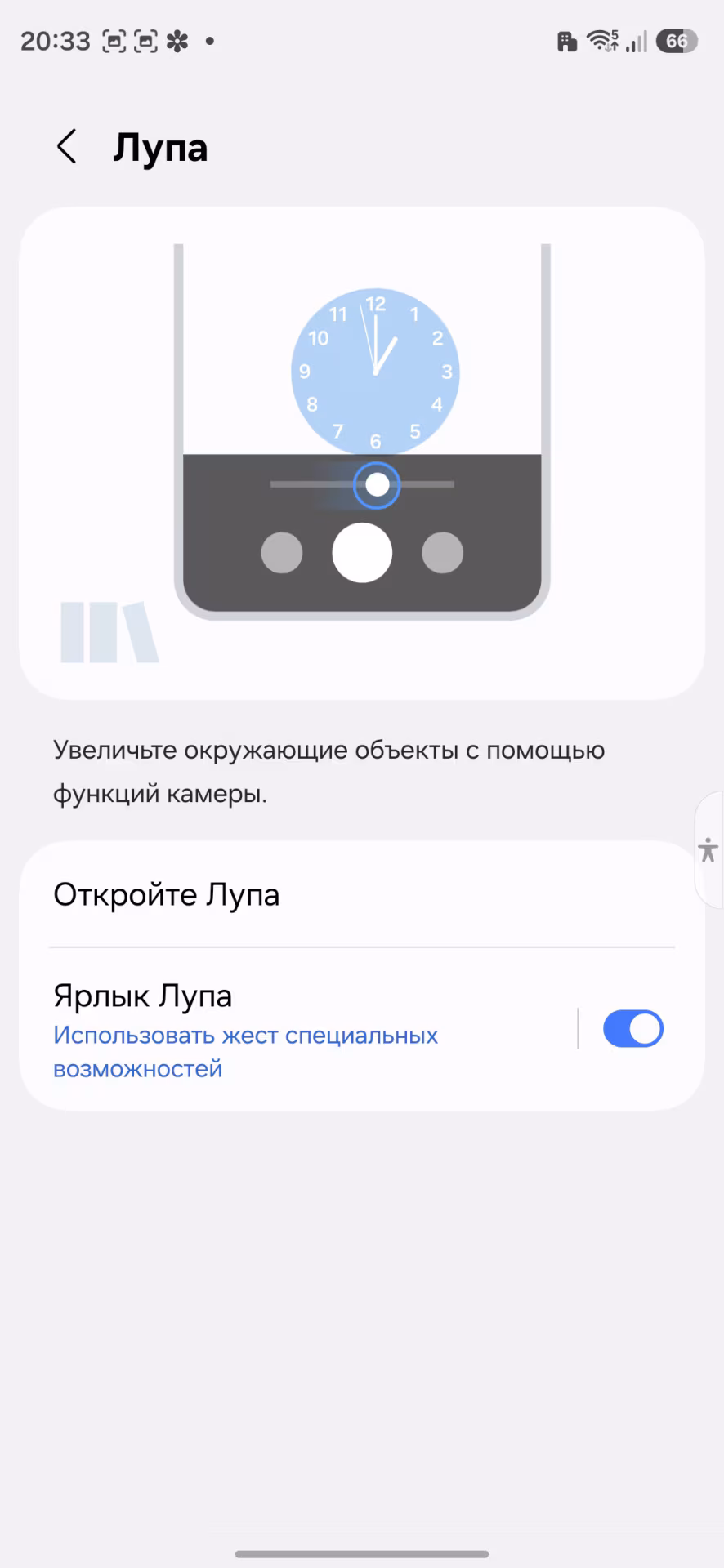Tap the white shutter button in the illustration
The width and height of the screenshot is (724, 1568).
tap(362, 552)
